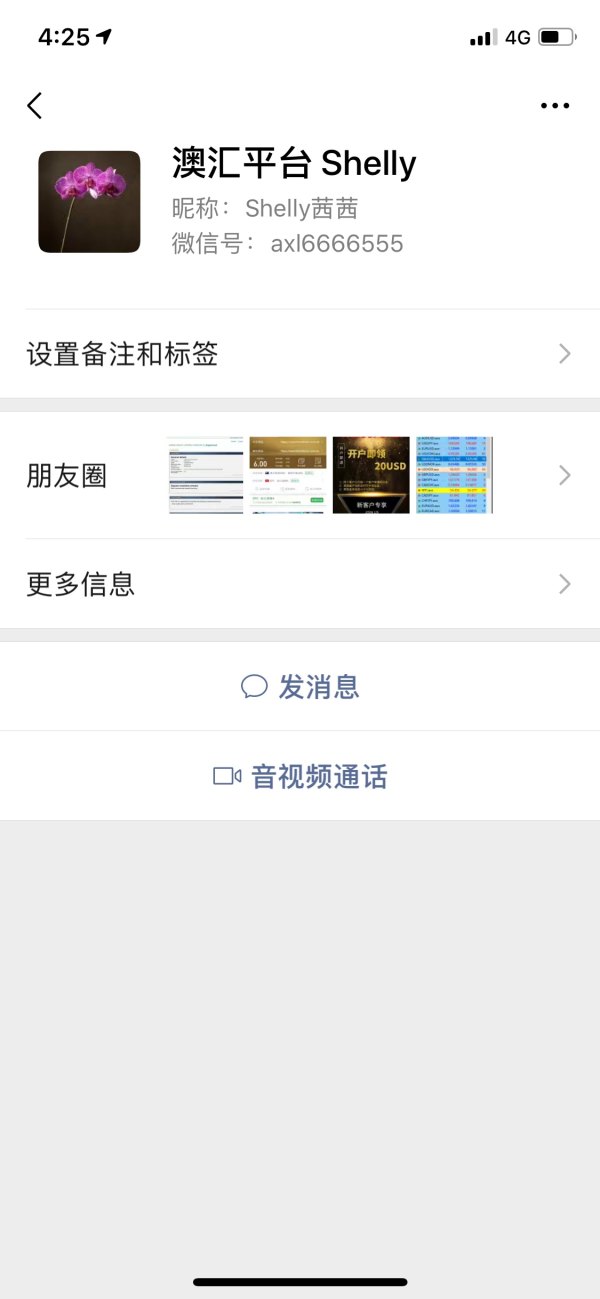Open the 朋友圈 moments row
The image size is (600, 1299).
[300, 475]
